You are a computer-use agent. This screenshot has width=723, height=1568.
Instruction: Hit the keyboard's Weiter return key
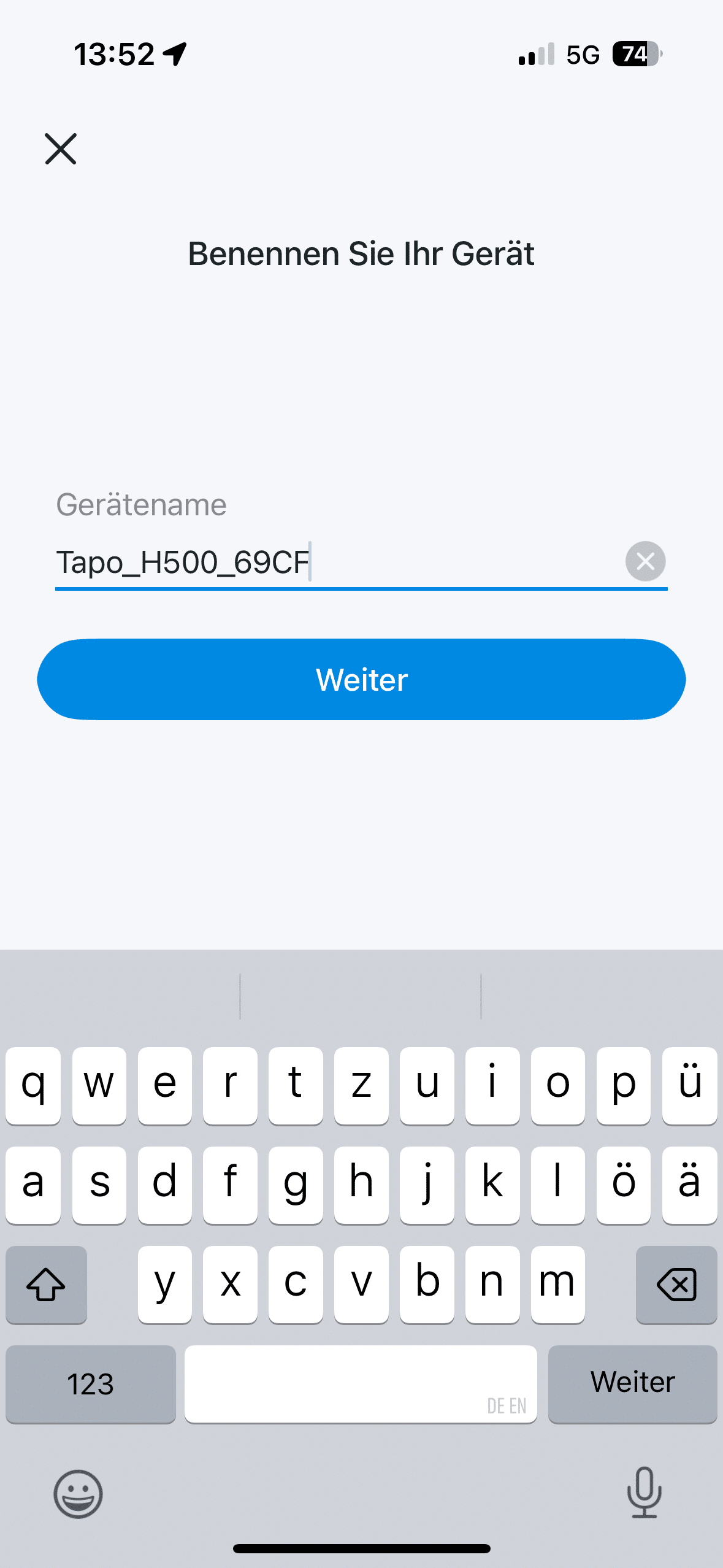[x=632, y=1384]
